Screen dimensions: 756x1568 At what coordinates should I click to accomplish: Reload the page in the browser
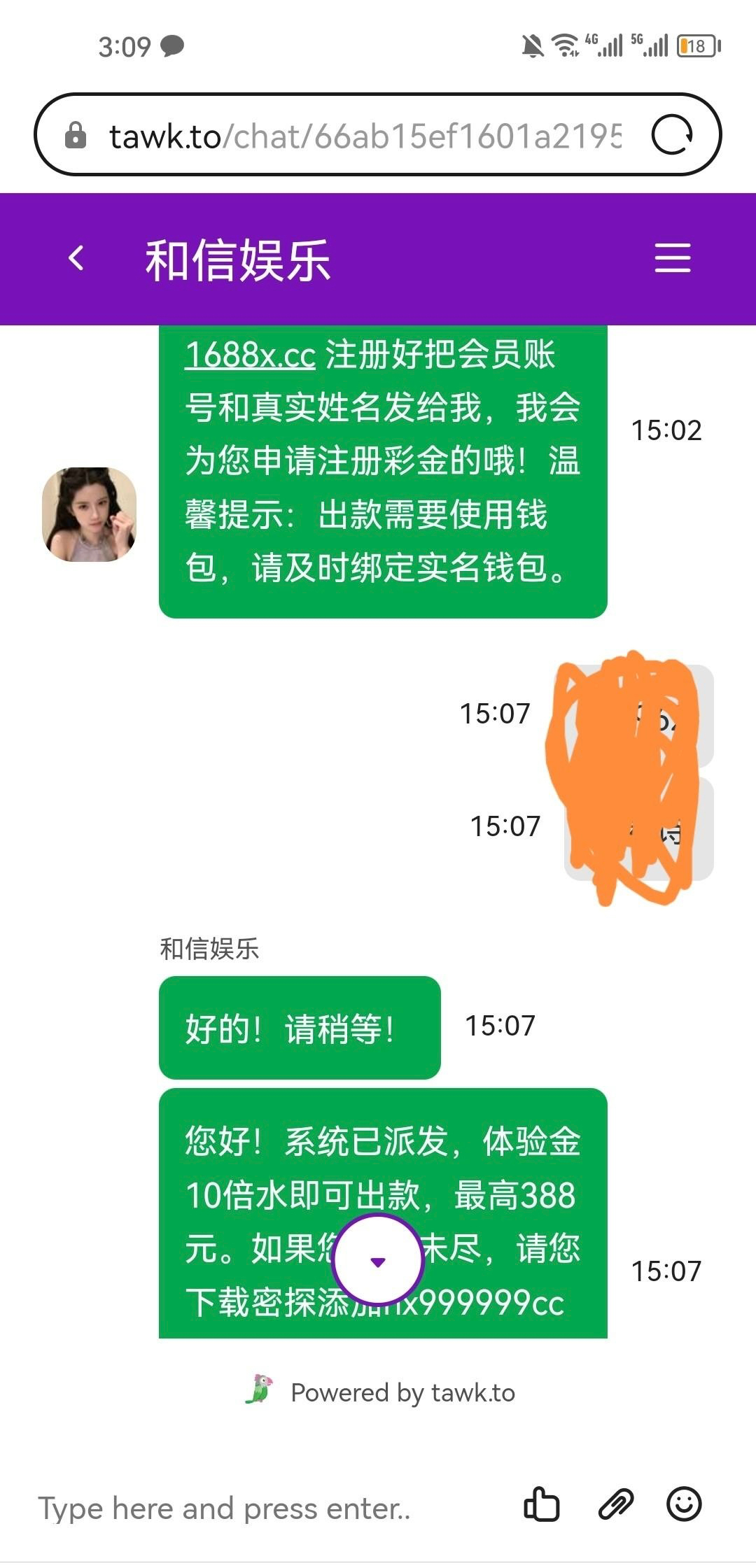point(672,135)
